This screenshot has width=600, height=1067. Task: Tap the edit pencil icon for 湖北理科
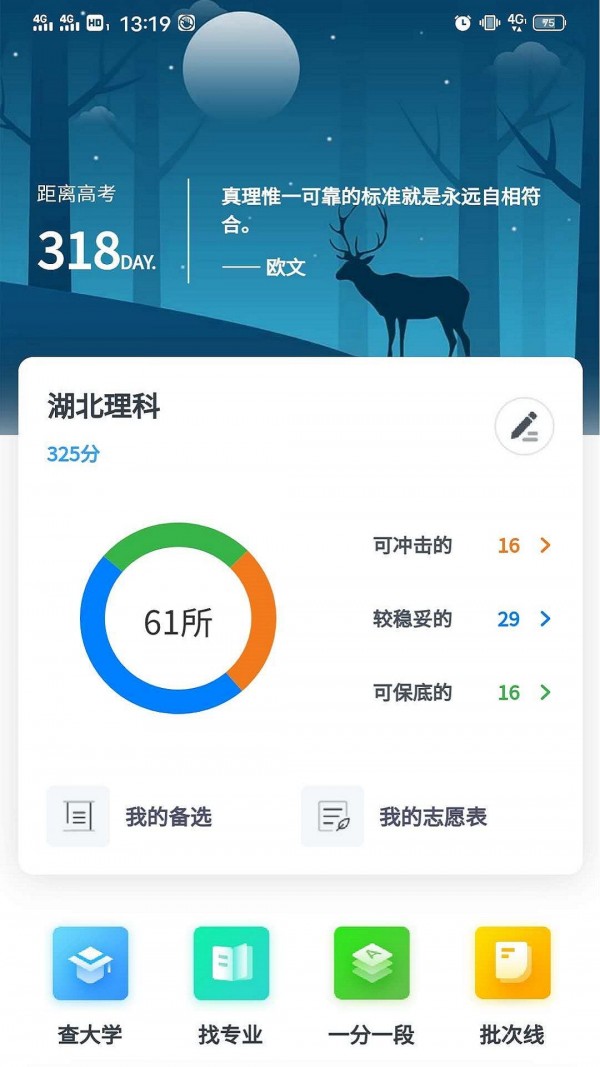tap(524, 426)
